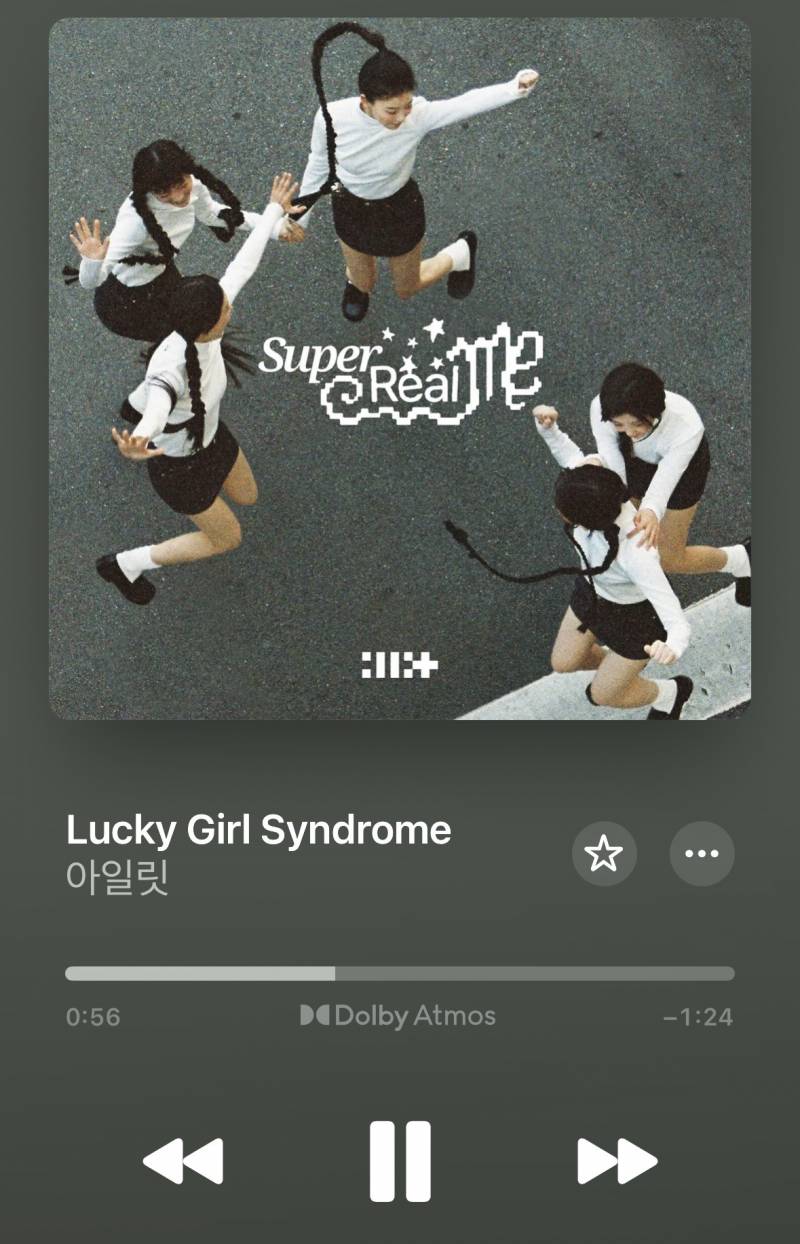
Task: Open the artist 아일릿
Action: 118,877
